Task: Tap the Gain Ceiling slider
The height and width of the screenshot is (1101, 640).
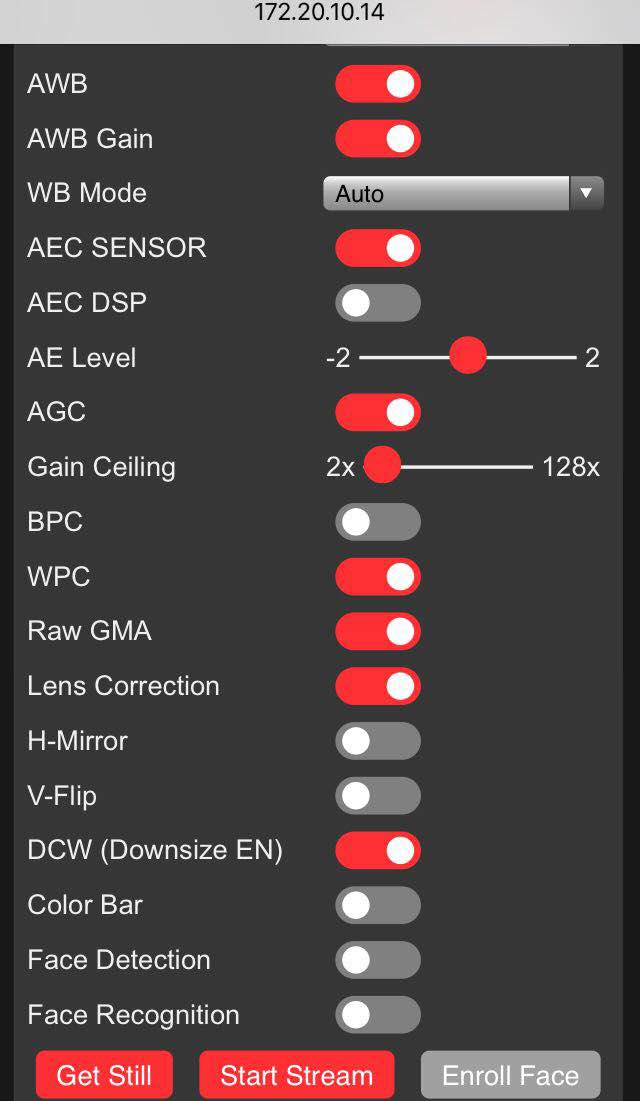Action: click(448, 466)
